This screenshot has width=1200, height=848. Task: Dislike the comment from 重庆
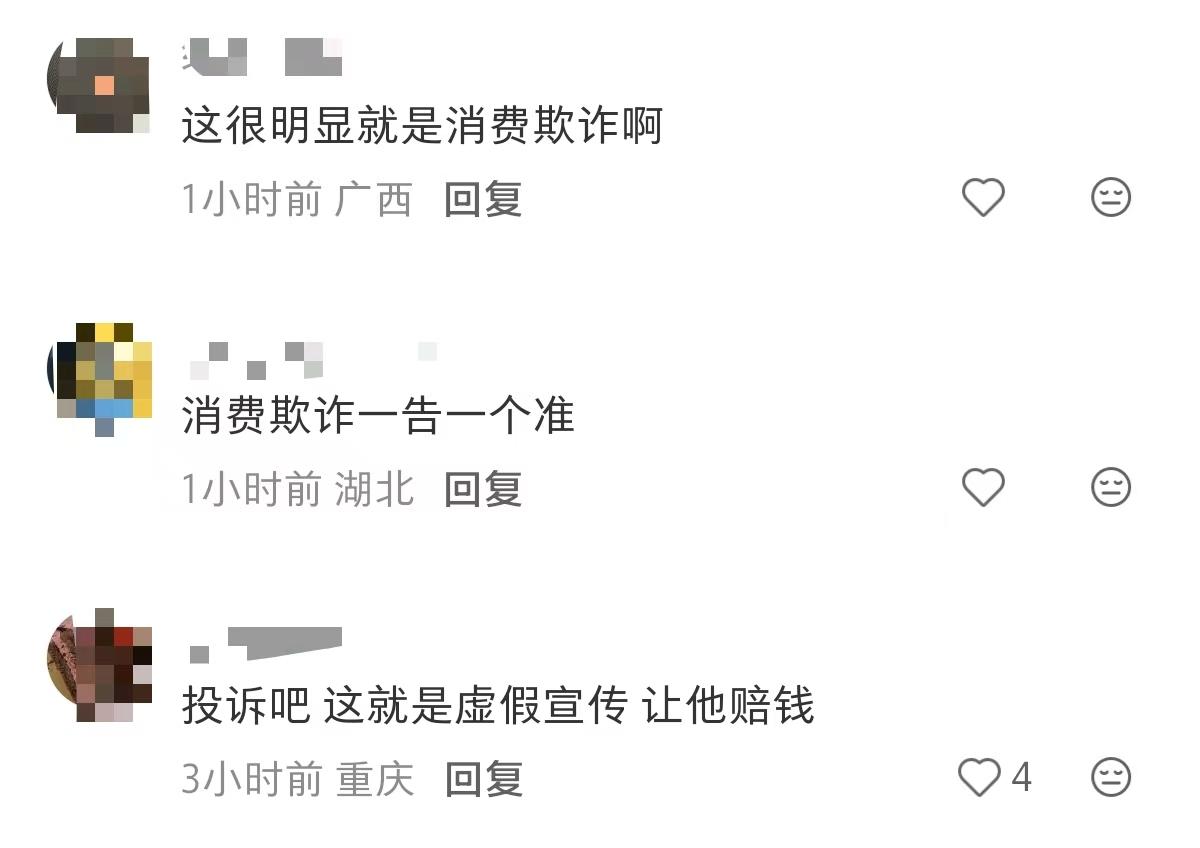tap(1110, 777)
